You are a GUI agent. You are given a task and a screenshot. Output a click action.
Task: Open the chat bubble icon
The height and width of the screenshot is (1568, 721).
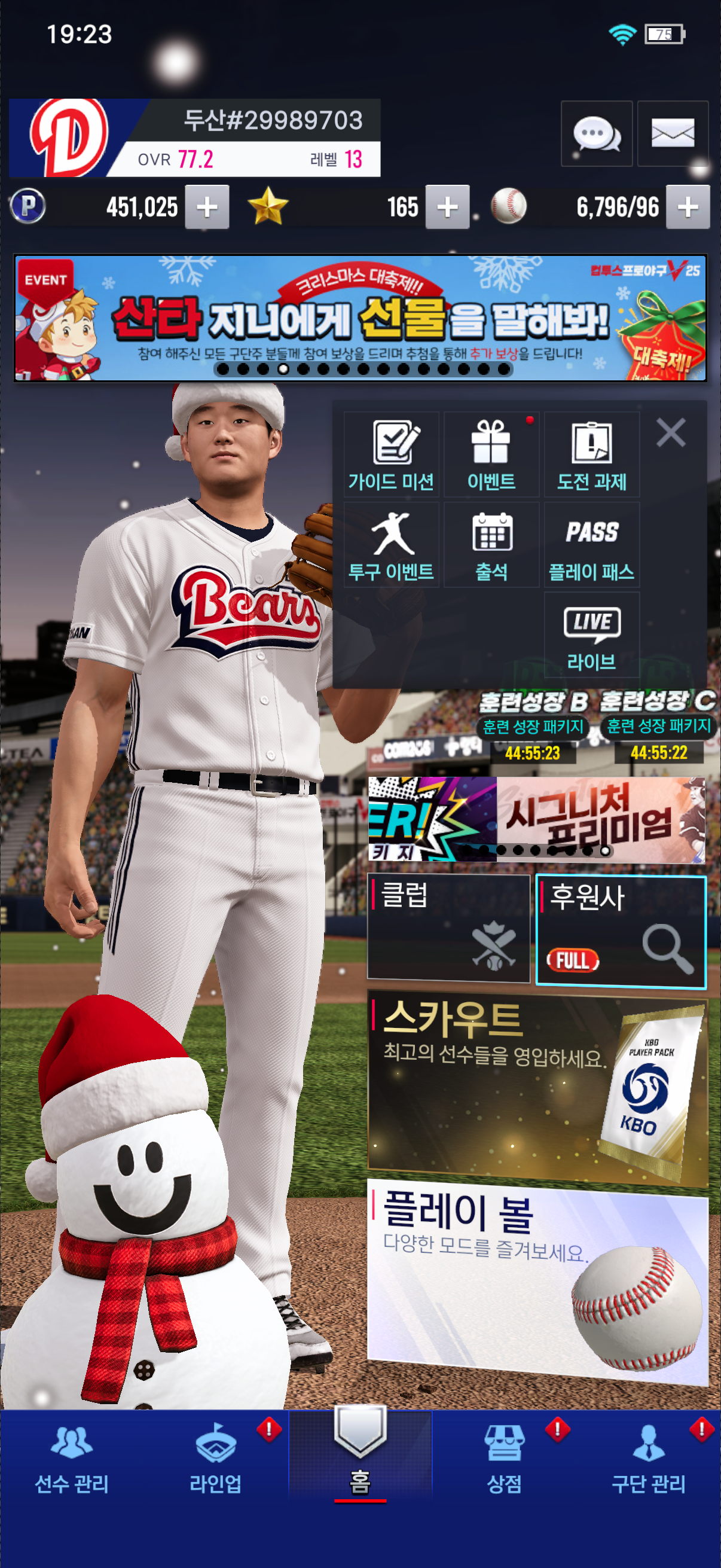[x=595, y=133]
